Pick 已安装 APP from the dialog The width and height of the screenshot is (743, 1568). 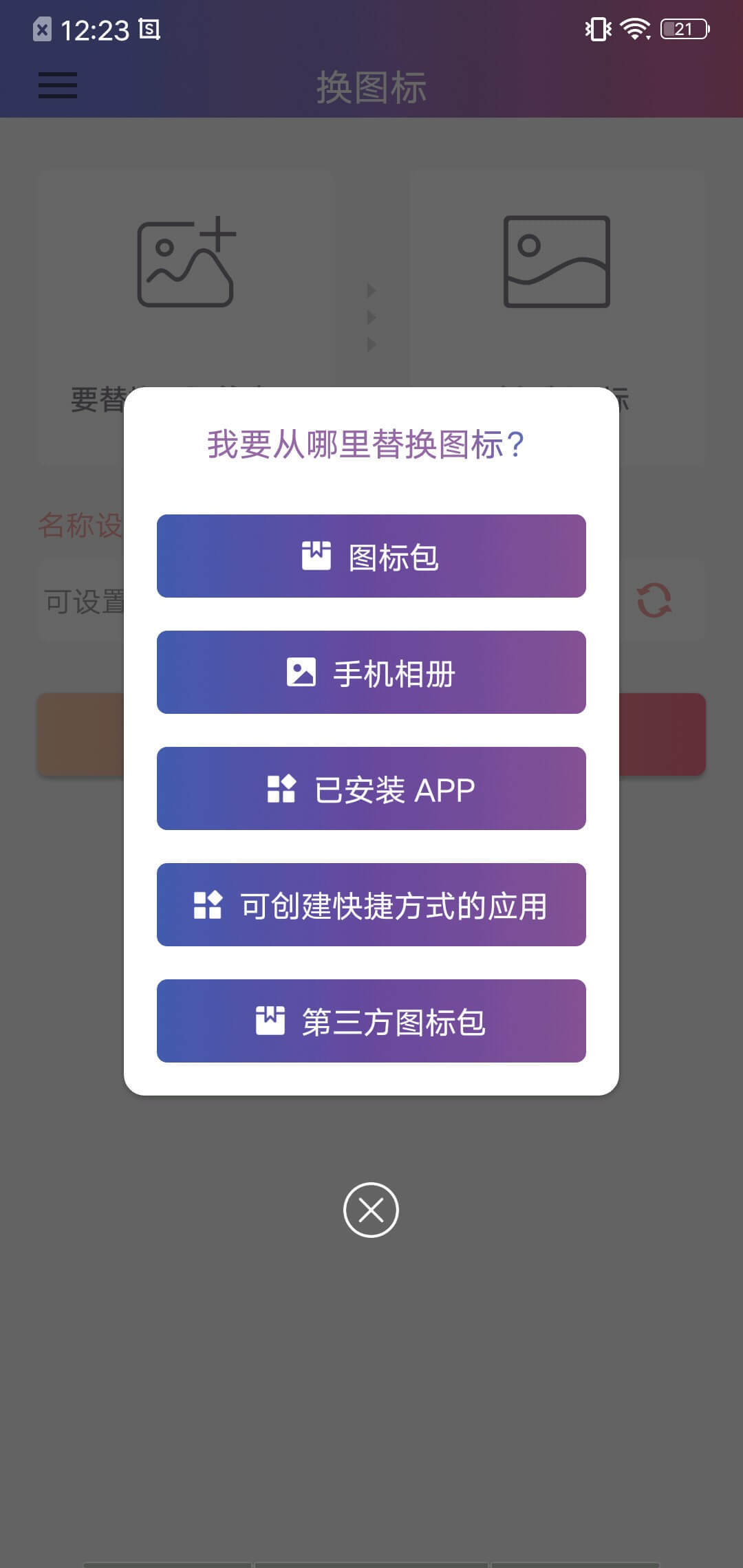point(371,788)
